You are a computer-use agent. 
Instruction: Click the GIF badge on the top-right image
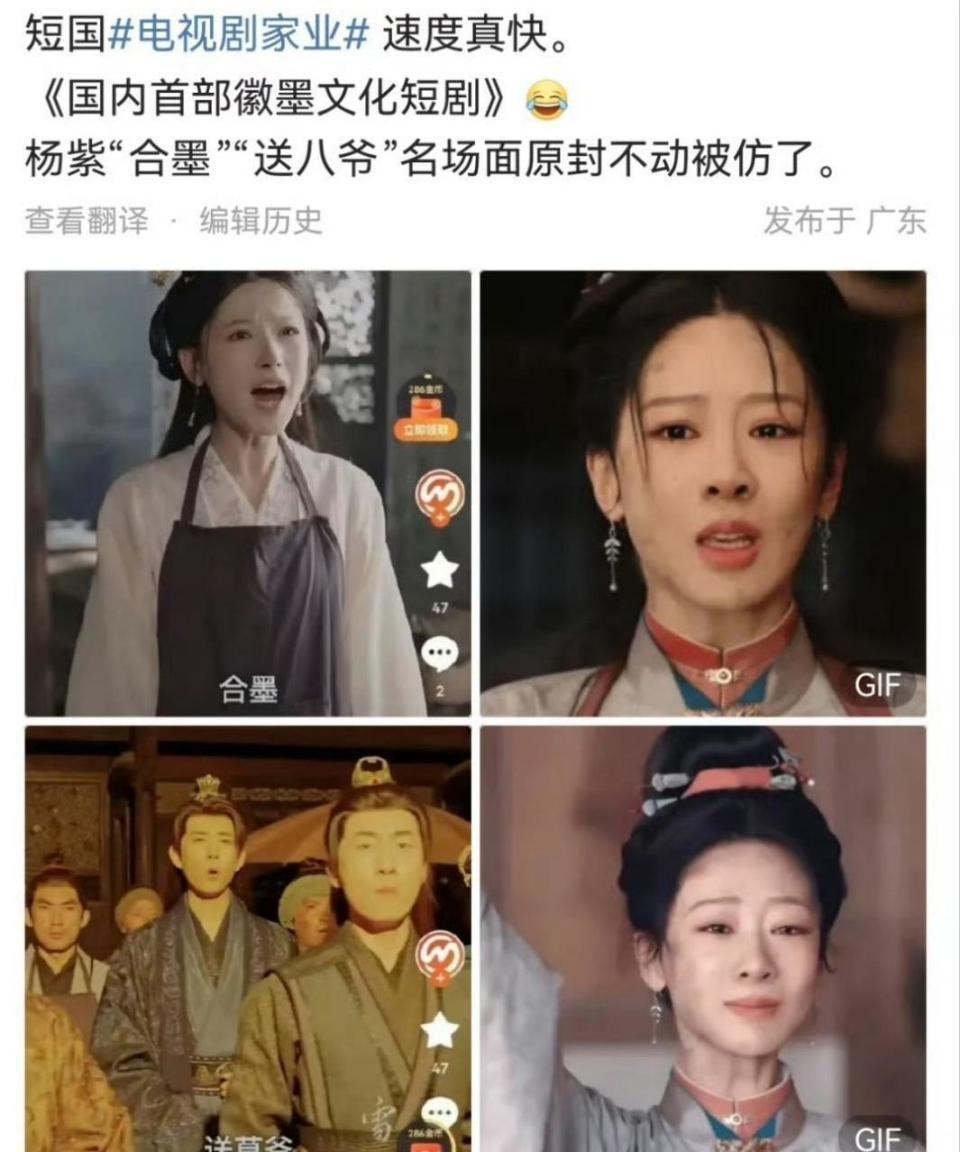[x=878, y=686]
